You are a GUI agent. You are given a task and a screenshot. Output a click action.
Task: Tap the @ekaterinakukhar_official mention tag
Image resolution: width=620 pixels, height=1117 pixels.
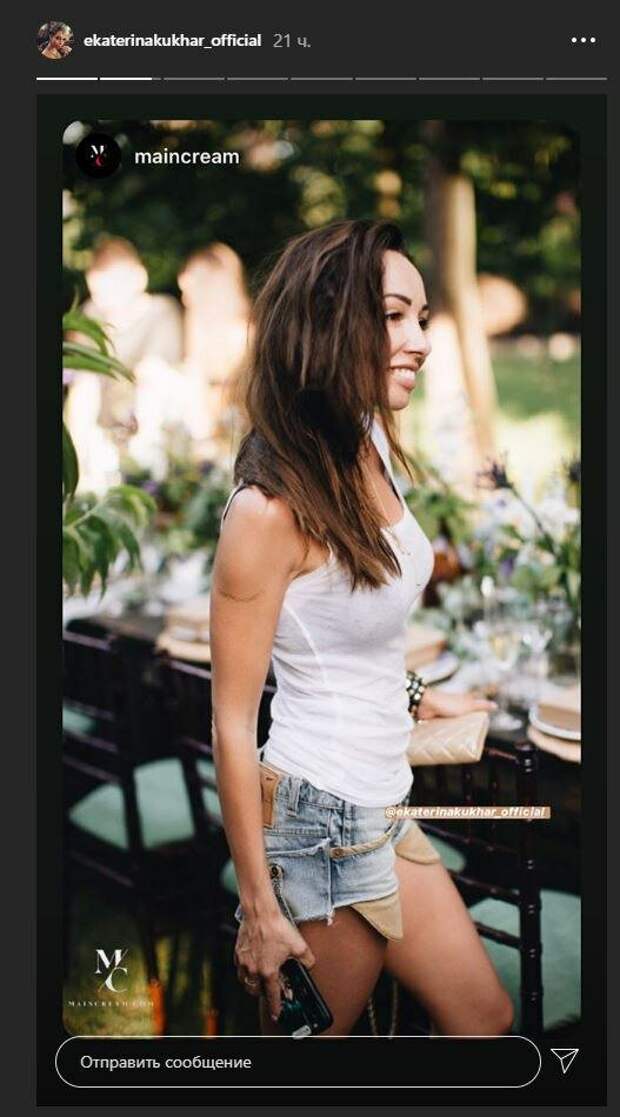pos(466,812)
